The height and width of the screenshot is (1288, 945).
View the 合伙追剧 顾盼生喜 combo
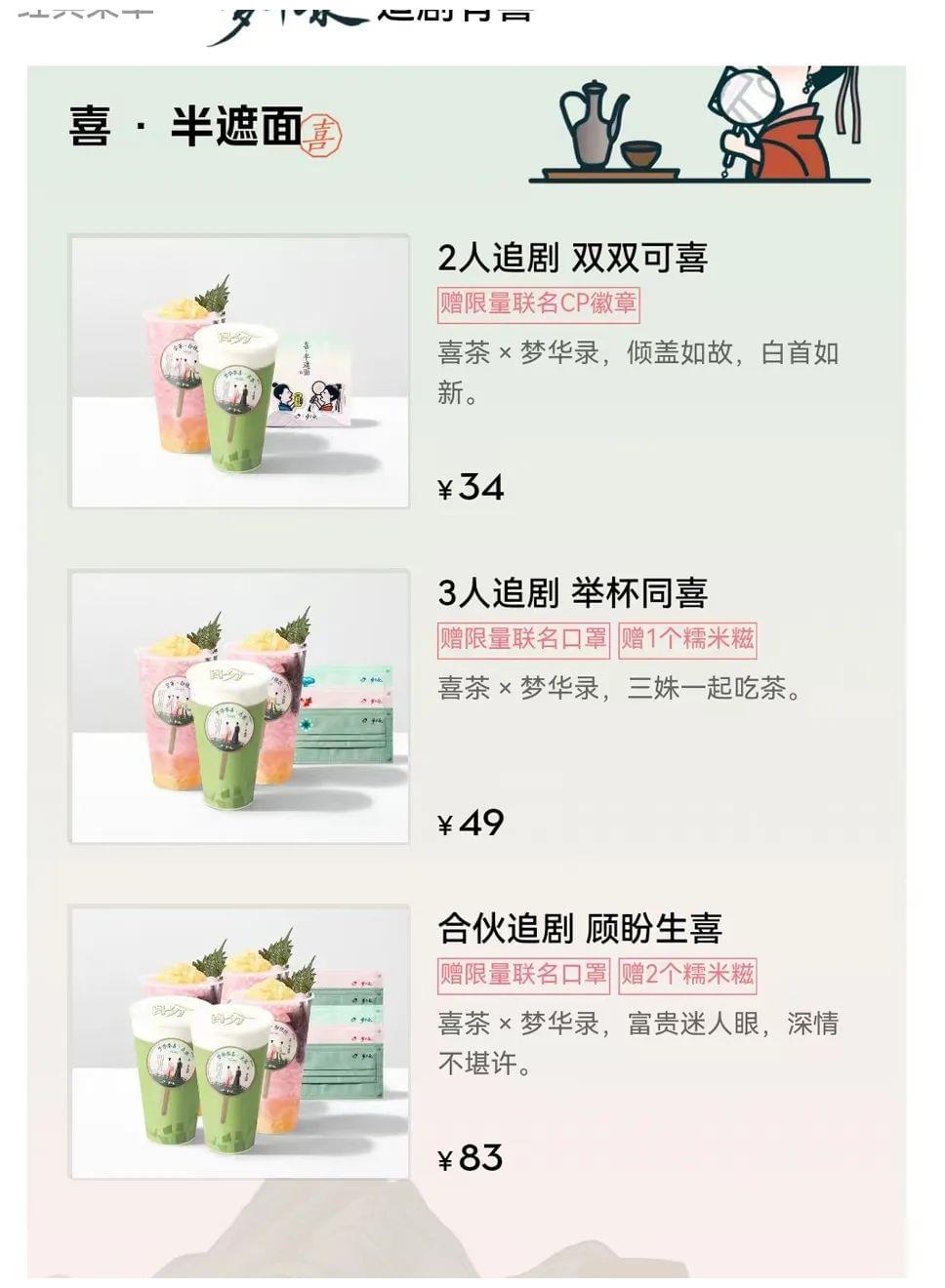579,929
